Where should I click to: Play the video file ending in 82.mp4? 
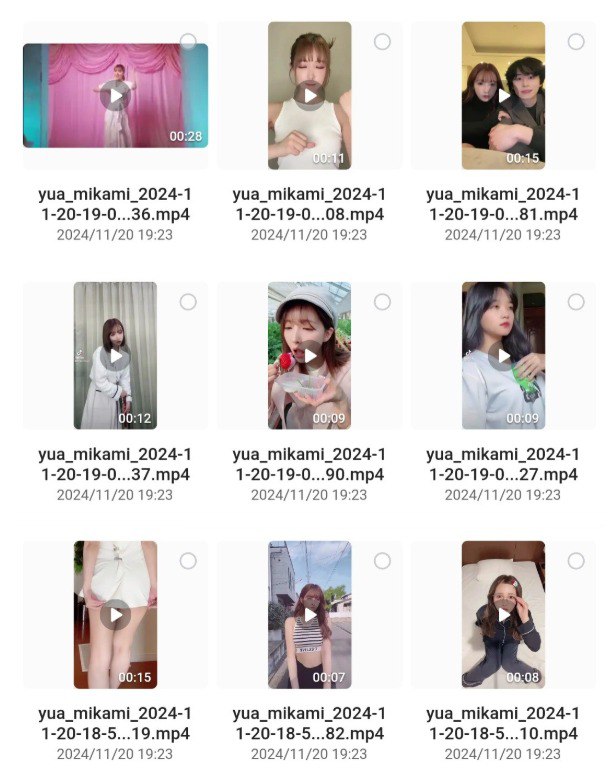[x=309, y=615]
